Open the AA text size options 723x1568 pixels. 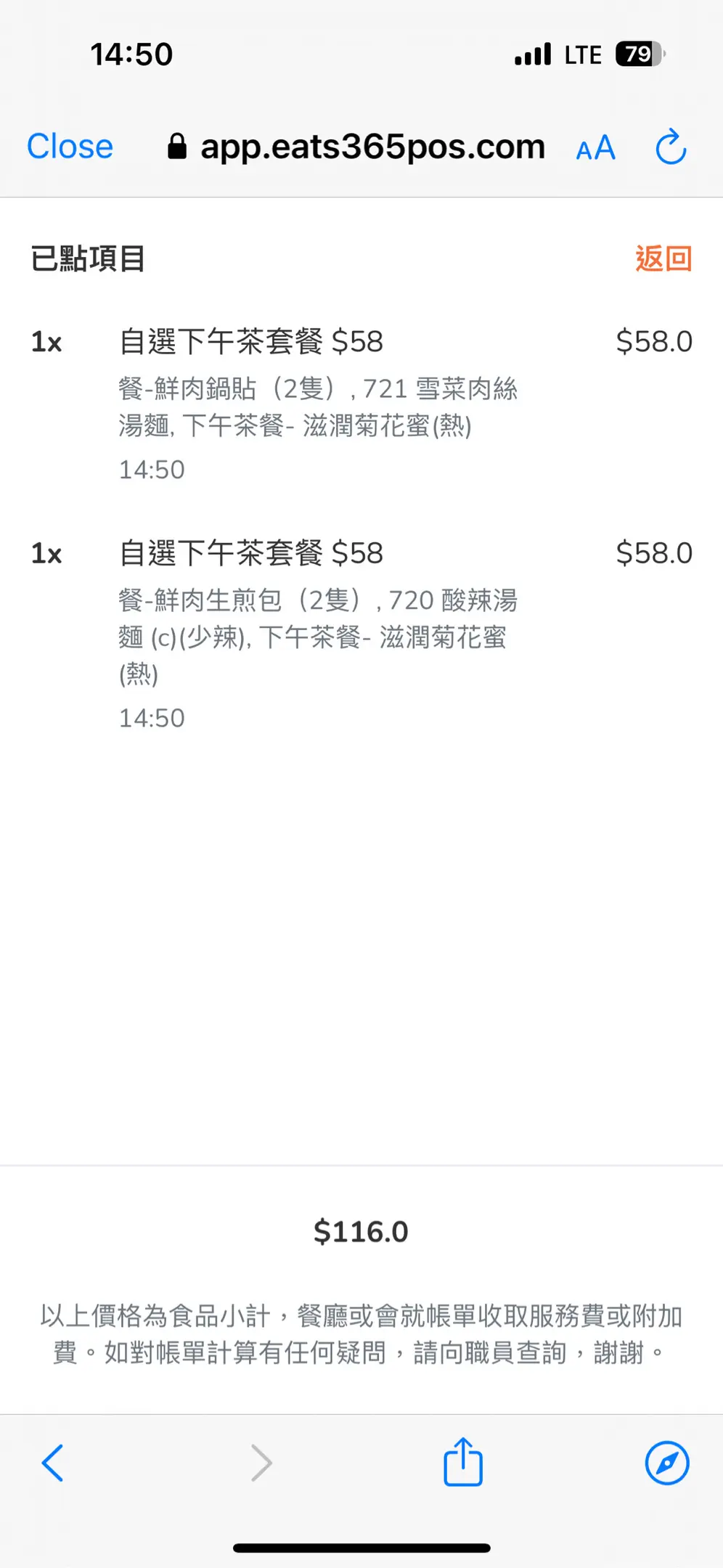point(595,148)
